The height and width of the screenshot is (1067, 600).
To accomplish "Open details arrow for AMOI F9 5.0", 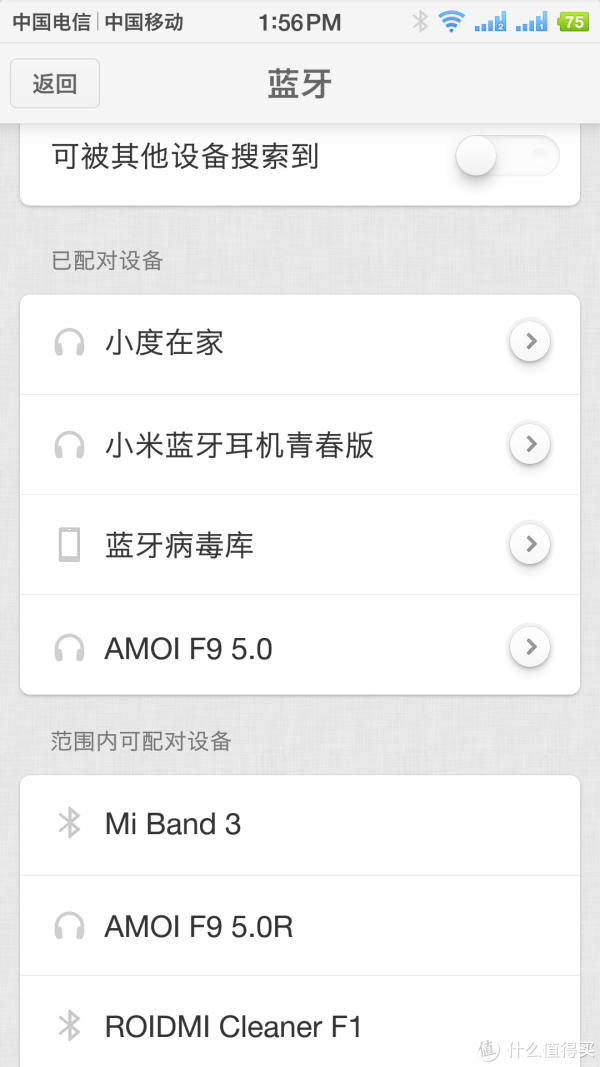I will tap(530, 646).
